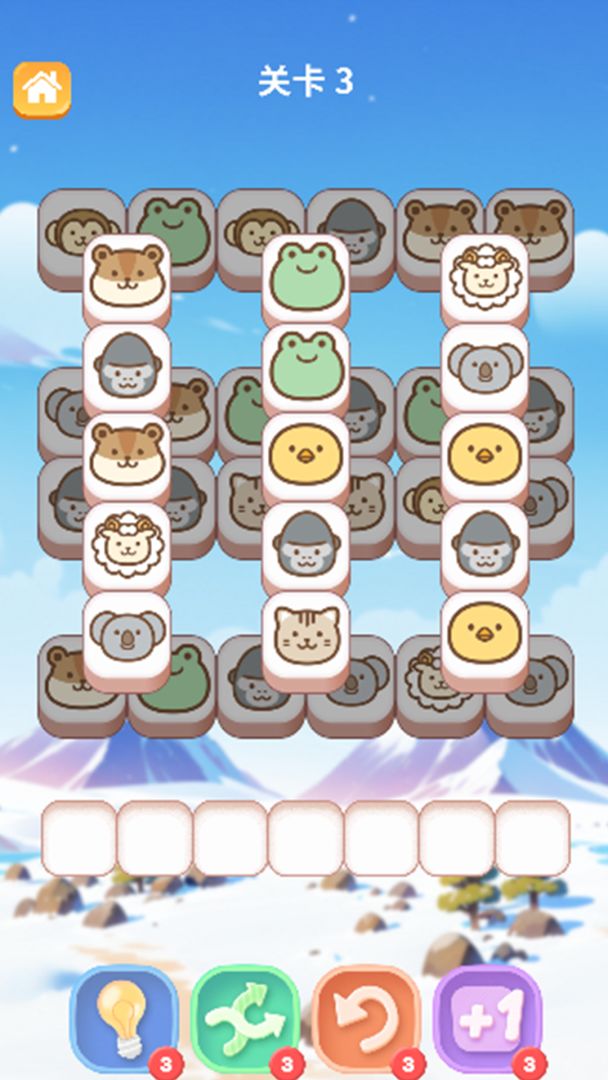Choose the hamster tile directly above the sheep tile
This screenshot has height=1080, width=608.
[127, 456]
